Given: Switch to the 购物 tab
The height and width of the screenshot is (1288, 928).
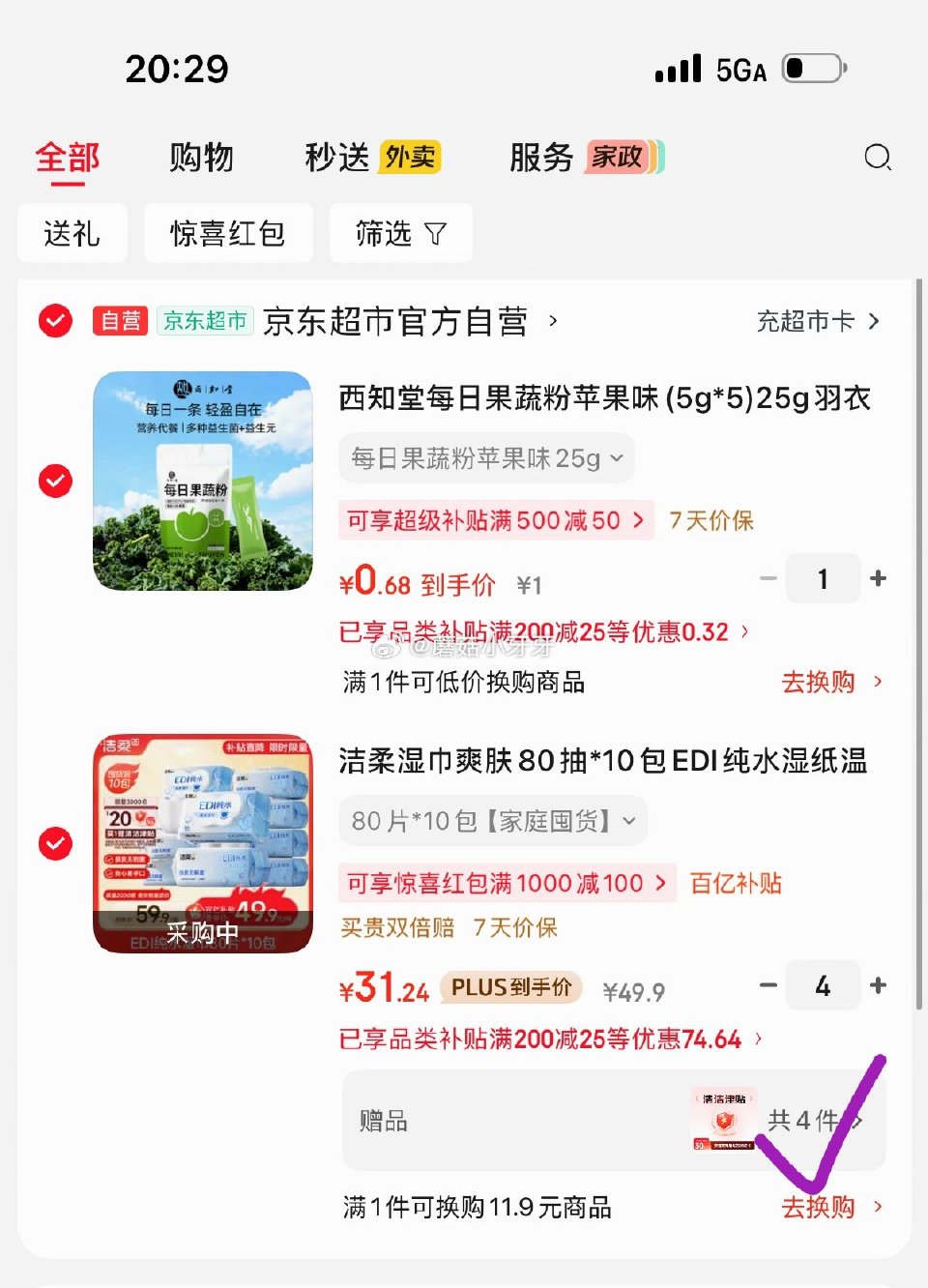Looking at the screenshot, I should click(201, 157).
